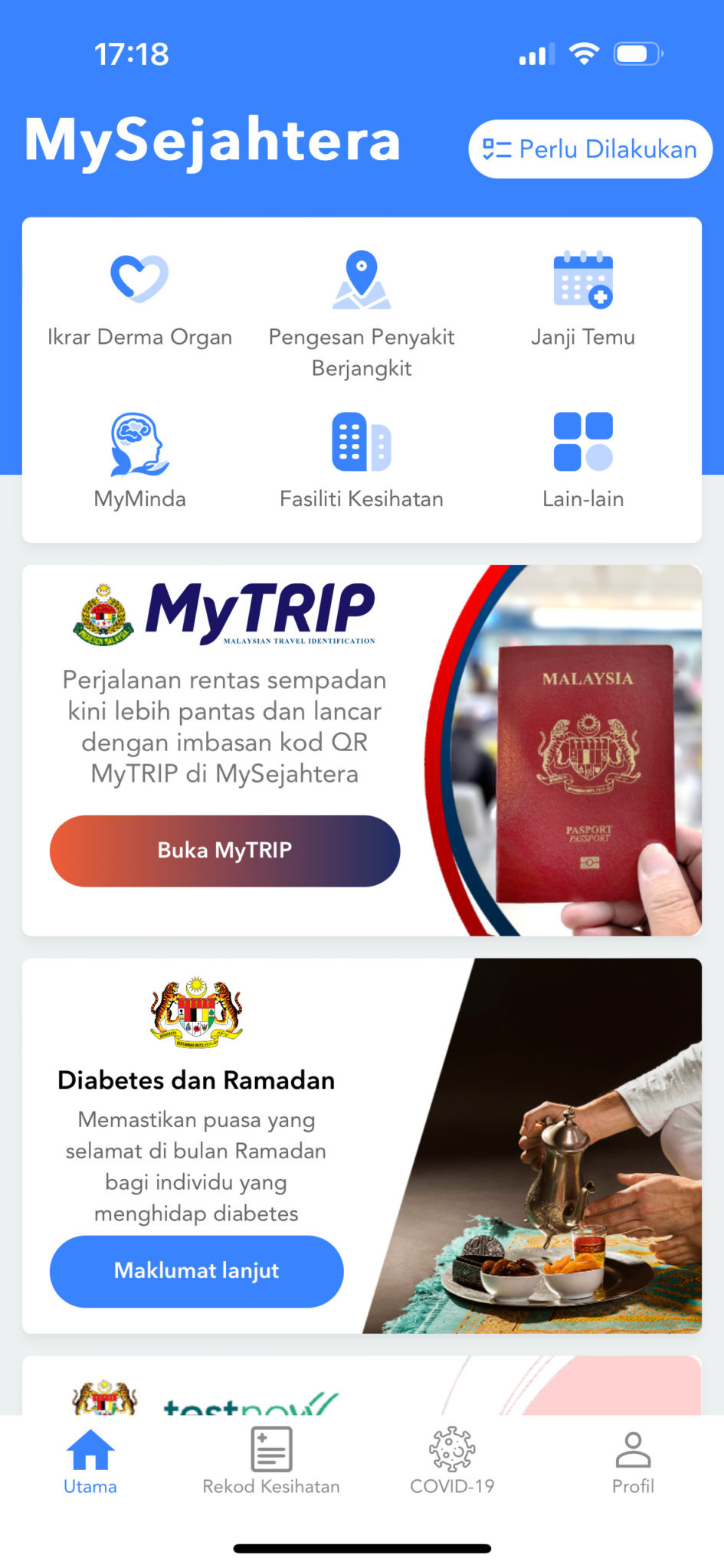Switch to the COVID-19 tab
The image size is (724, 1568).
452,1462
